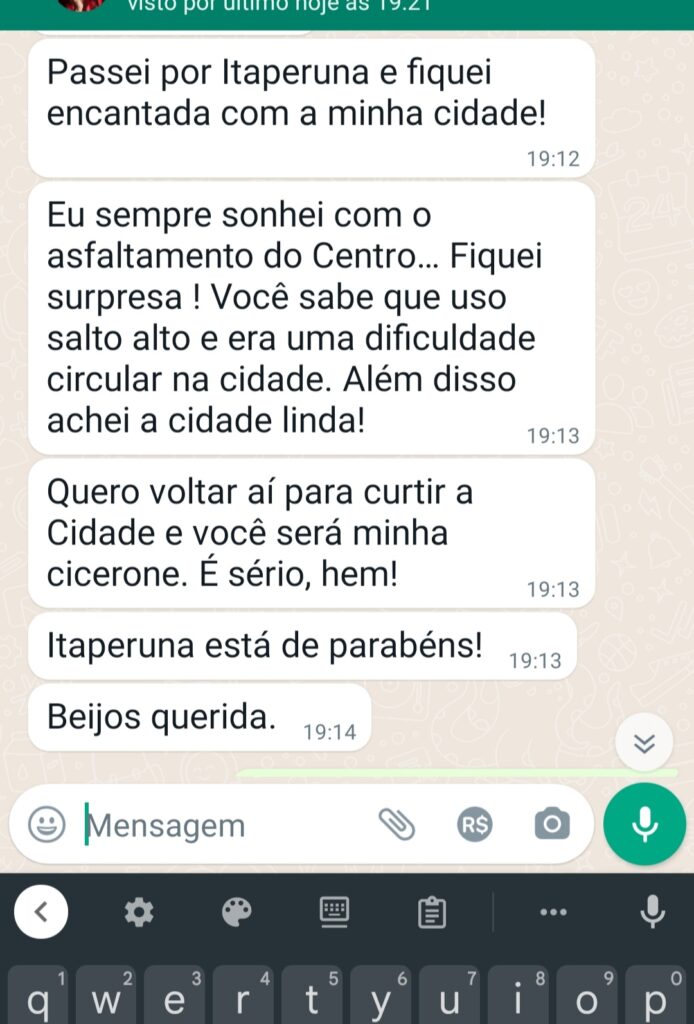The image size is (694, 1024).
Task: Switch keyboard layout mode icon
Action: pos(334,911)
